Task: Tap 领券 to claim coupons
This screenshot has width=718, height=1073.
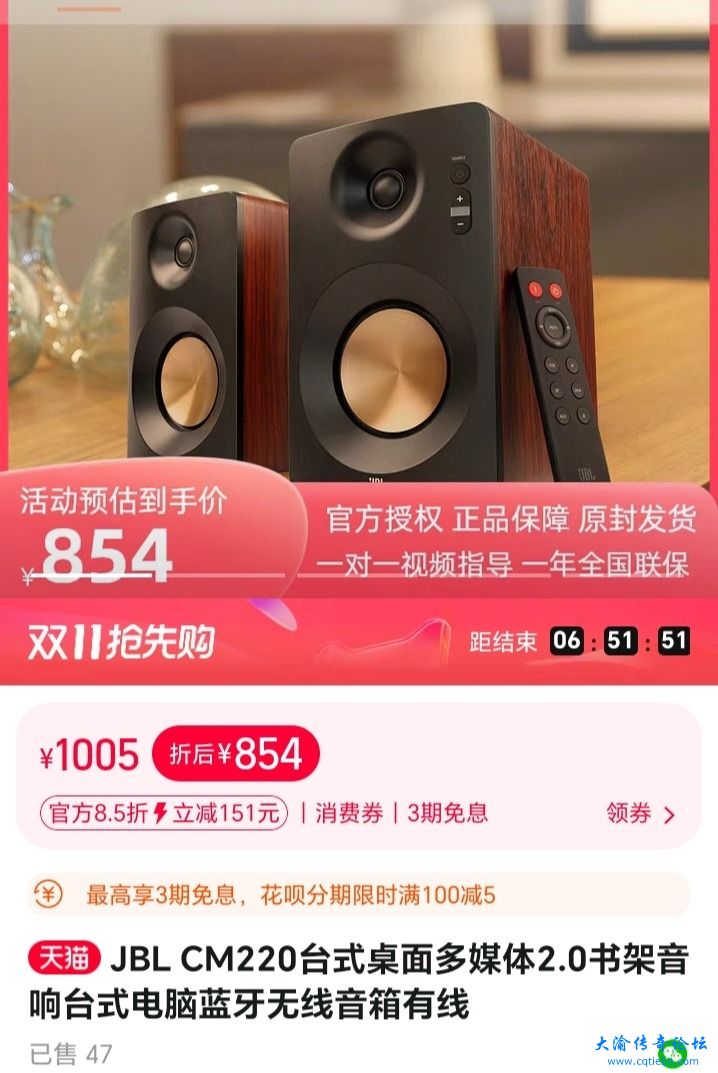Action: (x=641, y=813)
